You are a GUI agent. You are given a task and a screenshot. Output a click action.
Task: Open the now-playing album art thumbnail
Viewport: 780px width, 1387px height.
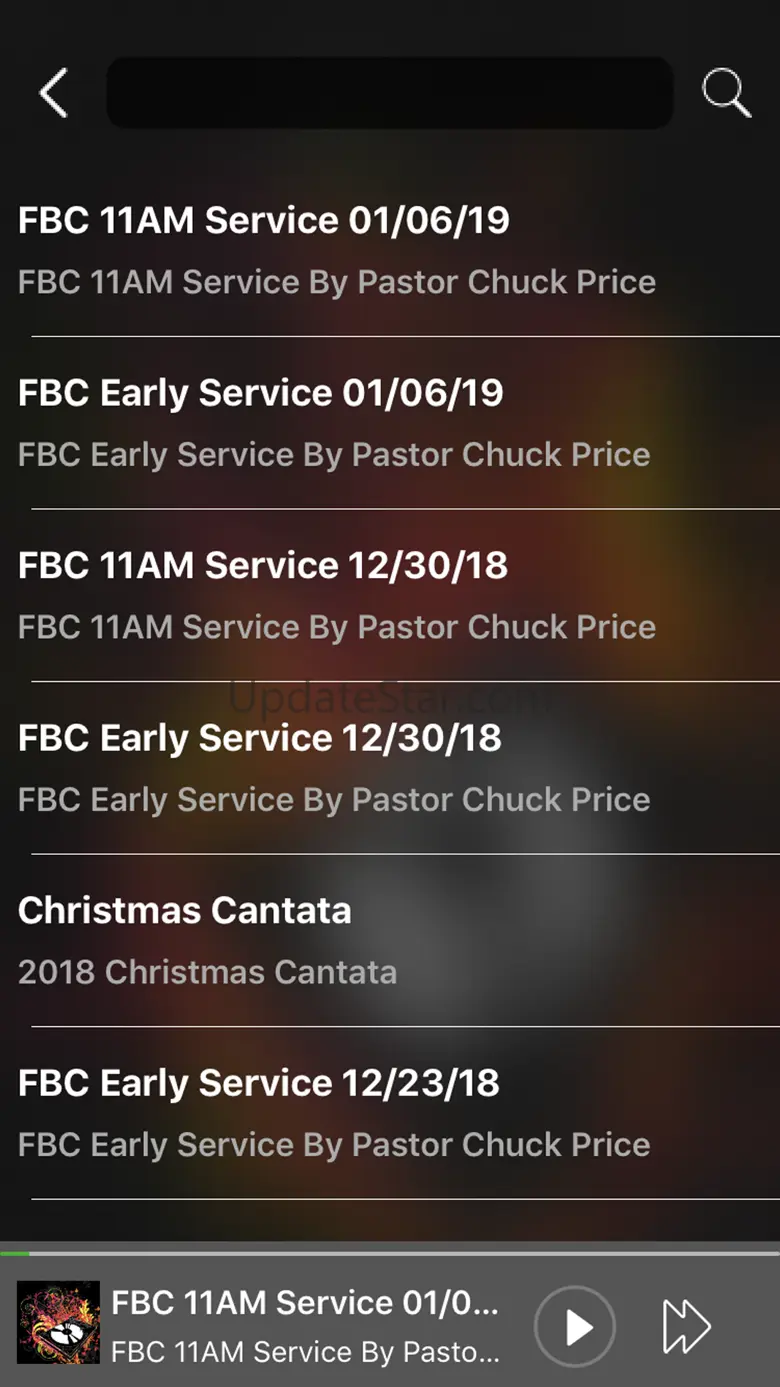coord(58,1323)
